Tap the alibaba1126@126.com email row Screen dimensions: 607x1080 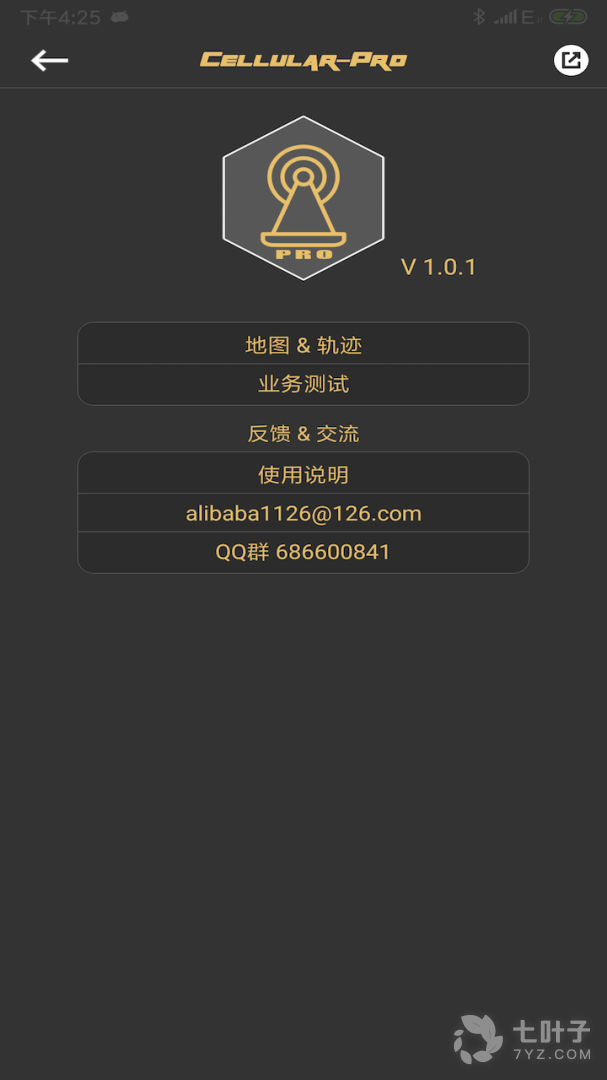click(x=303, y=513)
